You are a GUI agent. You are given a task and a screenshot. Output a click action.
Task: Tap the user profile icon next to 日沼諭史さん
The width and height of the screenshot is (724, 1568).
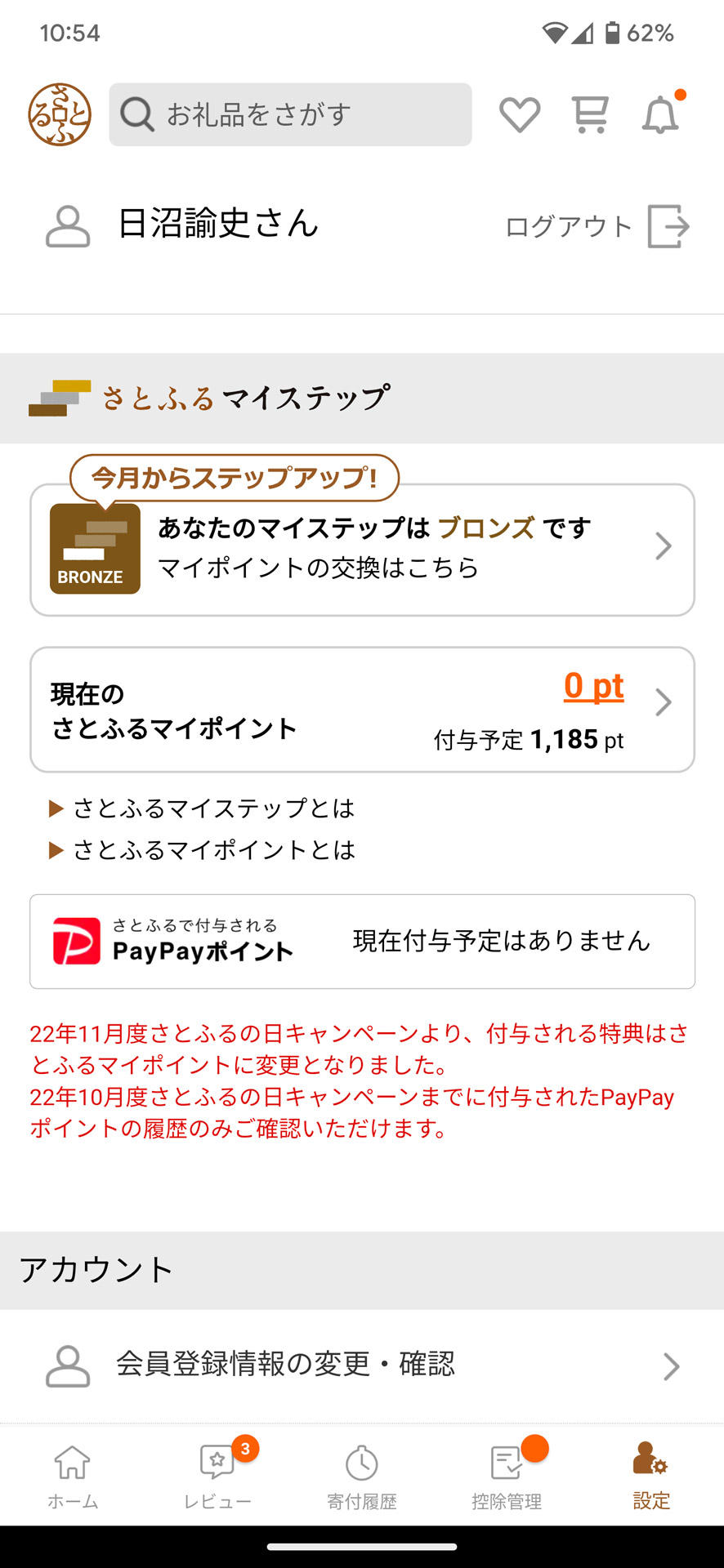pos(69,227)
